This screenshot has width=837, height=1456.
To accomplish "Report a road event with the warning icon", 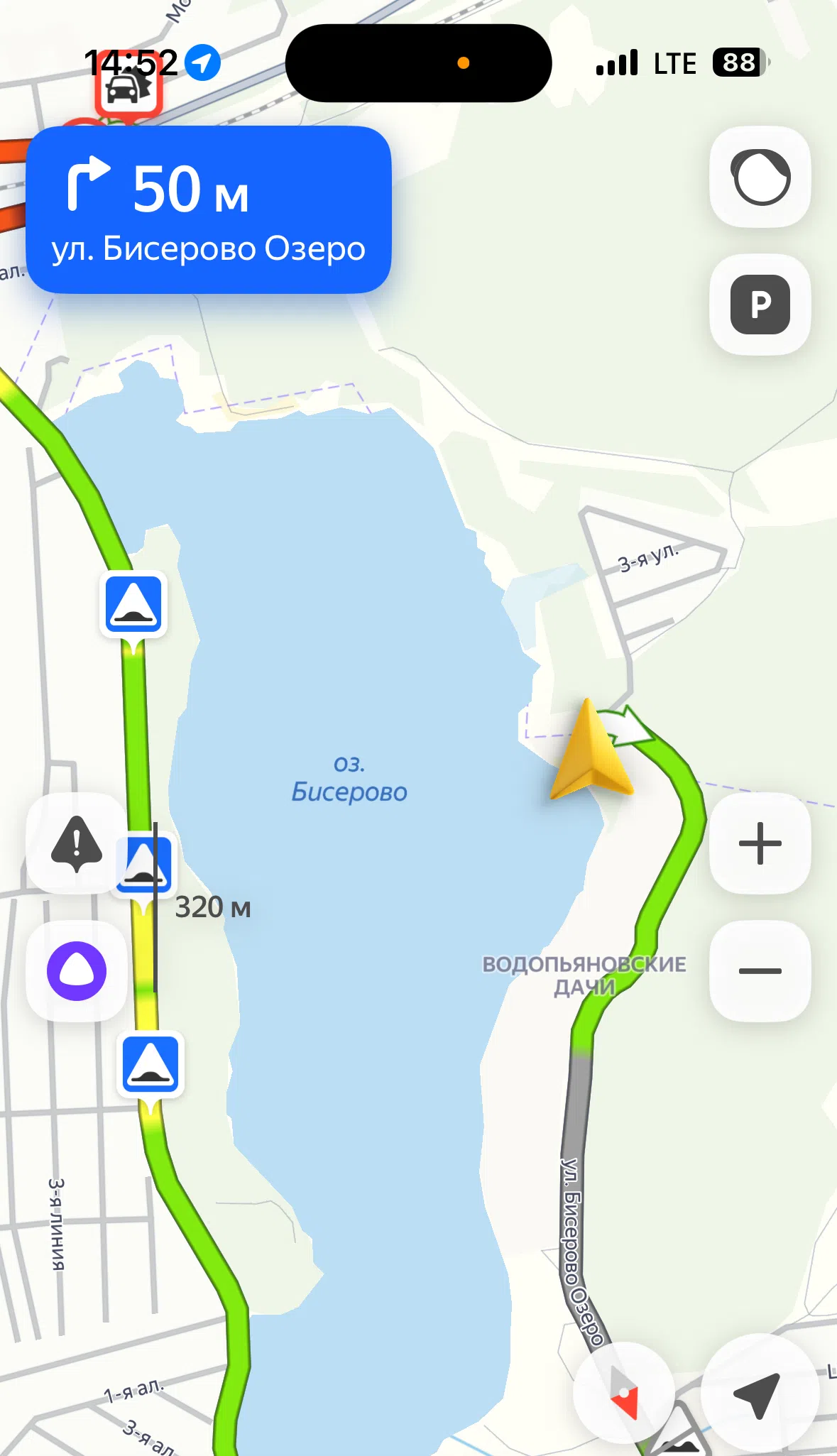I will (77, 843).
